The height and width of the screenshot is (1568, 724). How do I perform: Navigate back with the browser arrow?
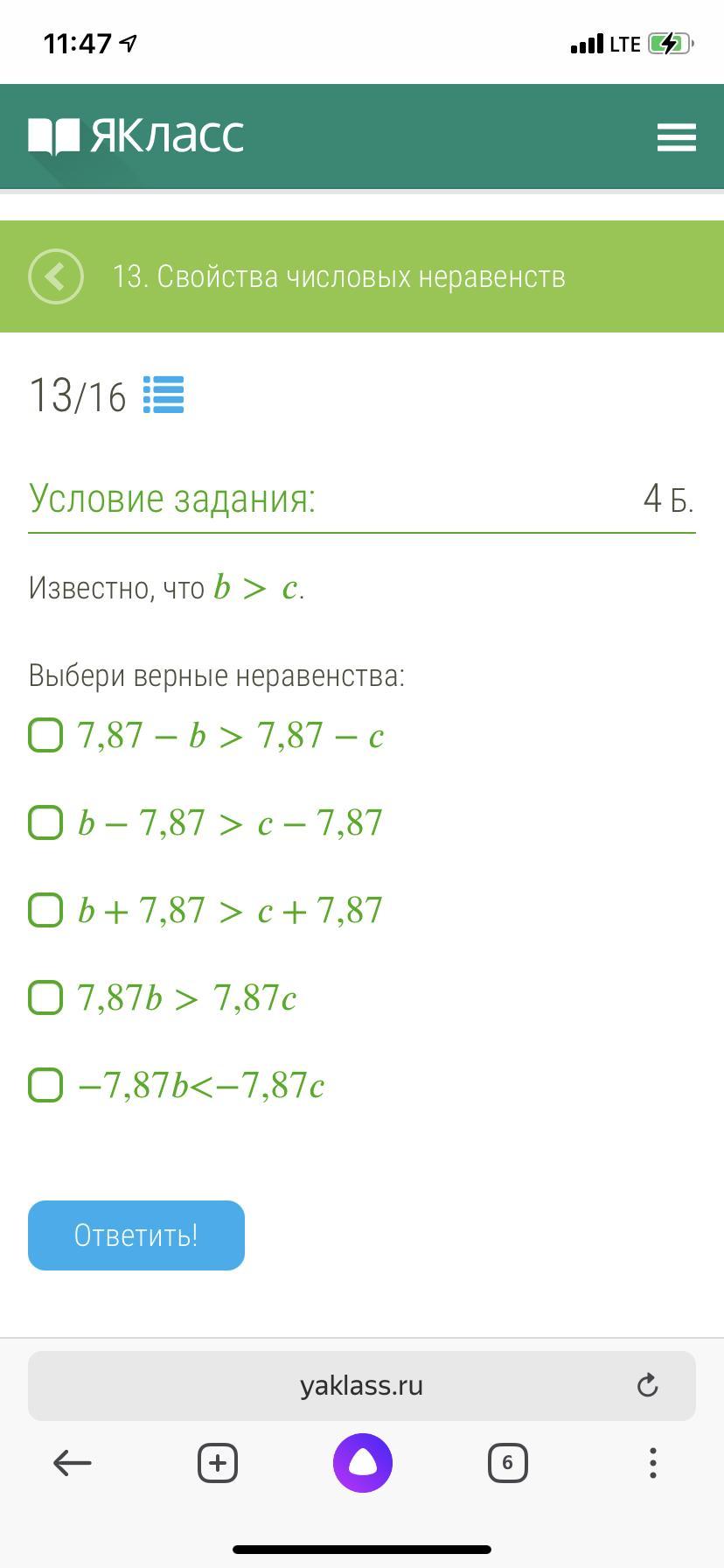pyautogui.click(x=73, y=1462)
